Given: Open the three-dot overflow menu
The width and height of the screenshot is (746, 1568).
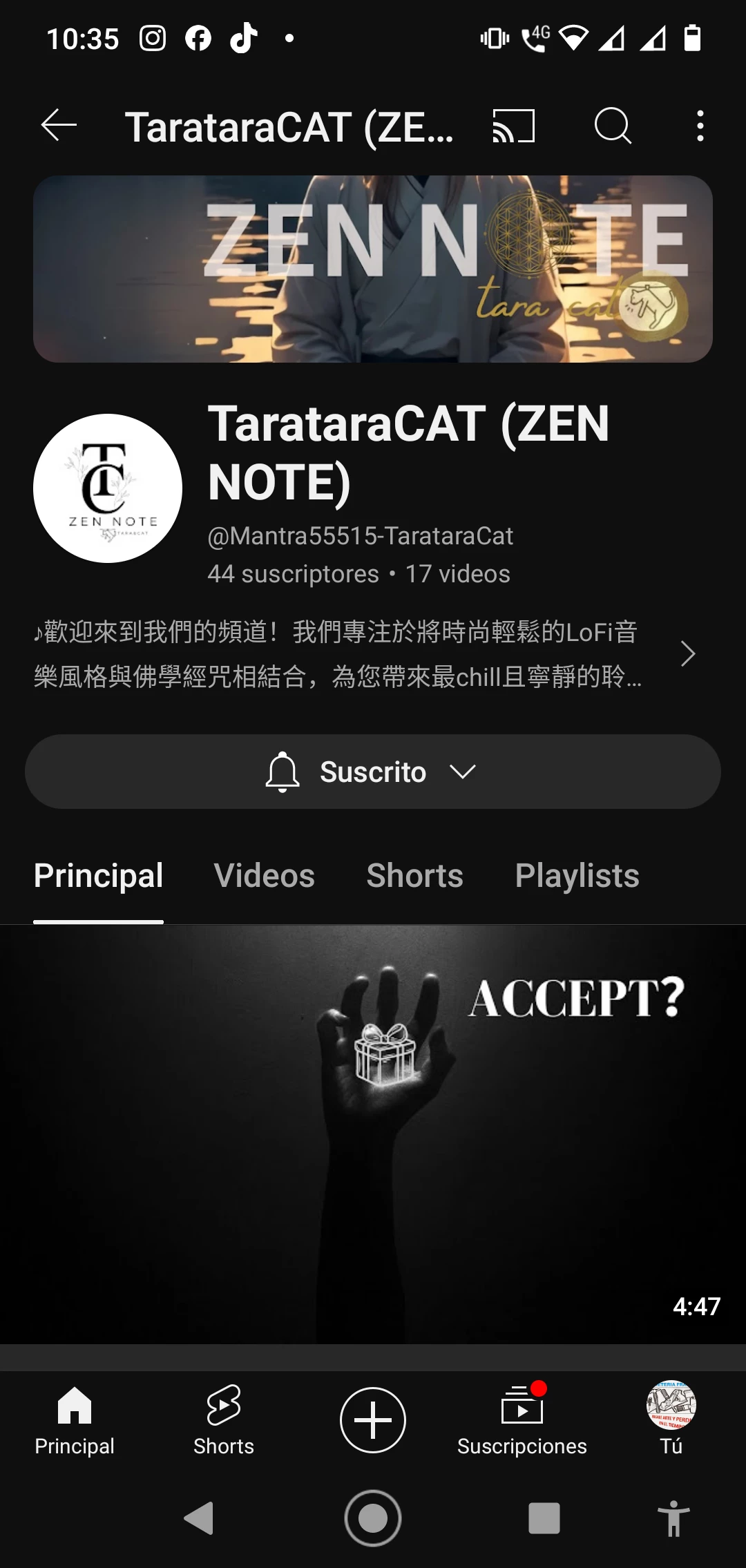Looking at the screenshot, I should pos(700,126).
